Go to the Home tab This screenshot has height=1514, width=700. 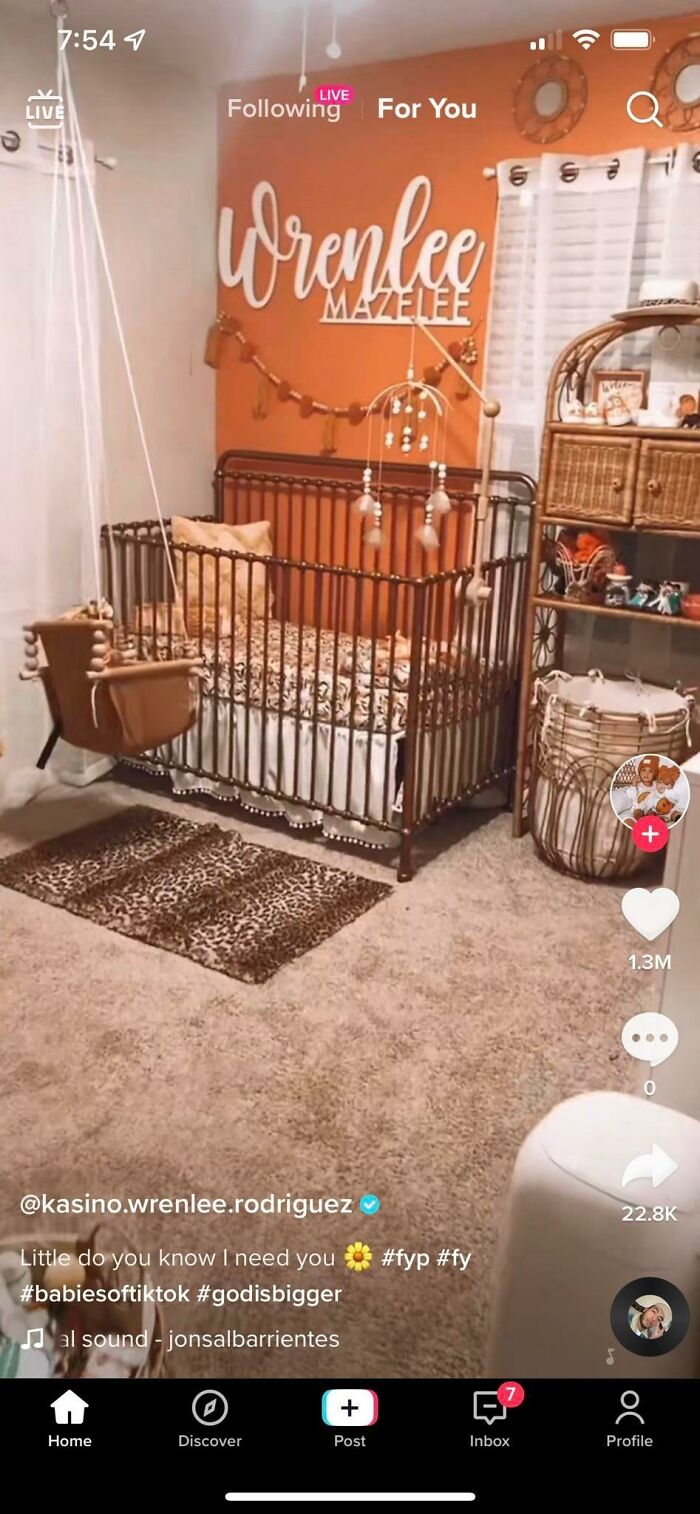[70, 1419]
